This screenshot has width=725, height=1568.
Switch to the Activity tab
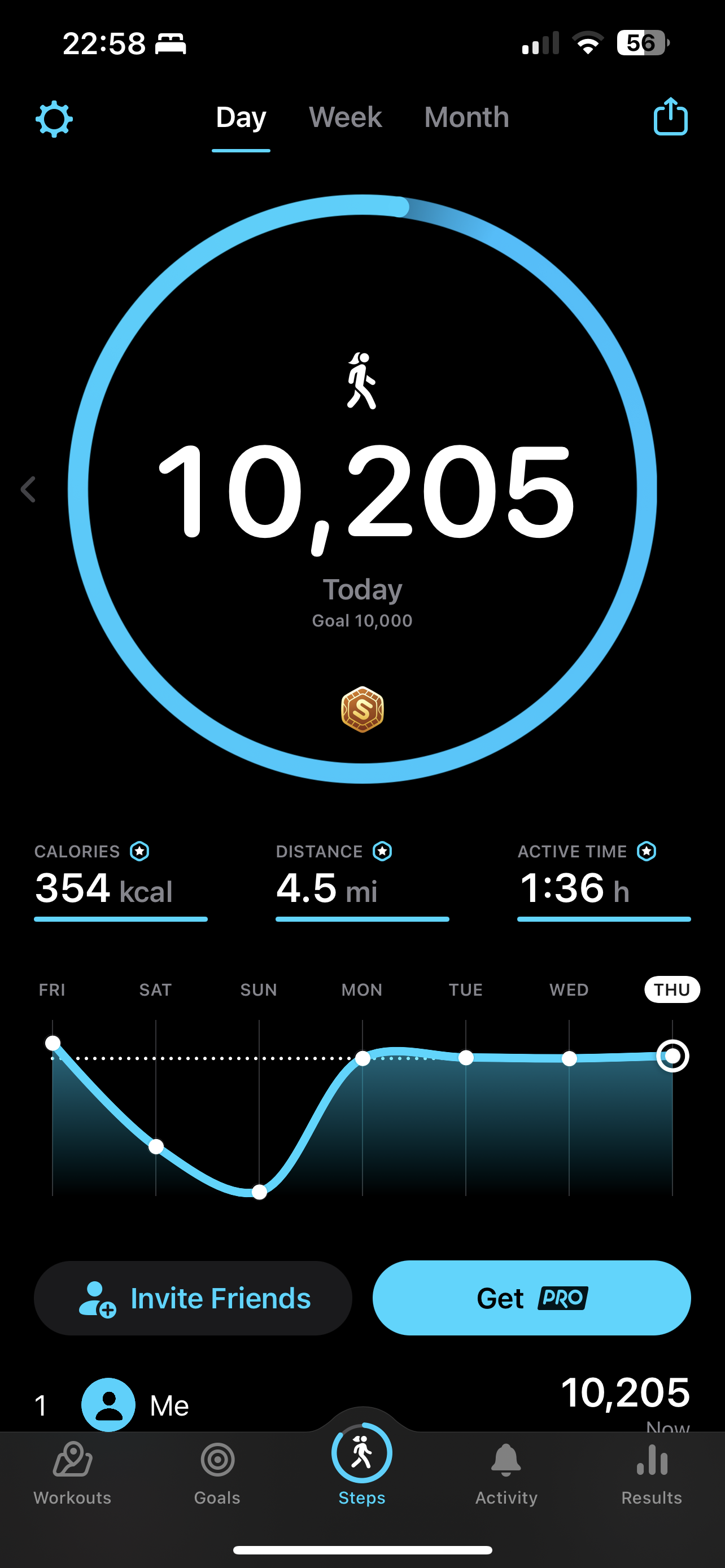coord(506,1474)
